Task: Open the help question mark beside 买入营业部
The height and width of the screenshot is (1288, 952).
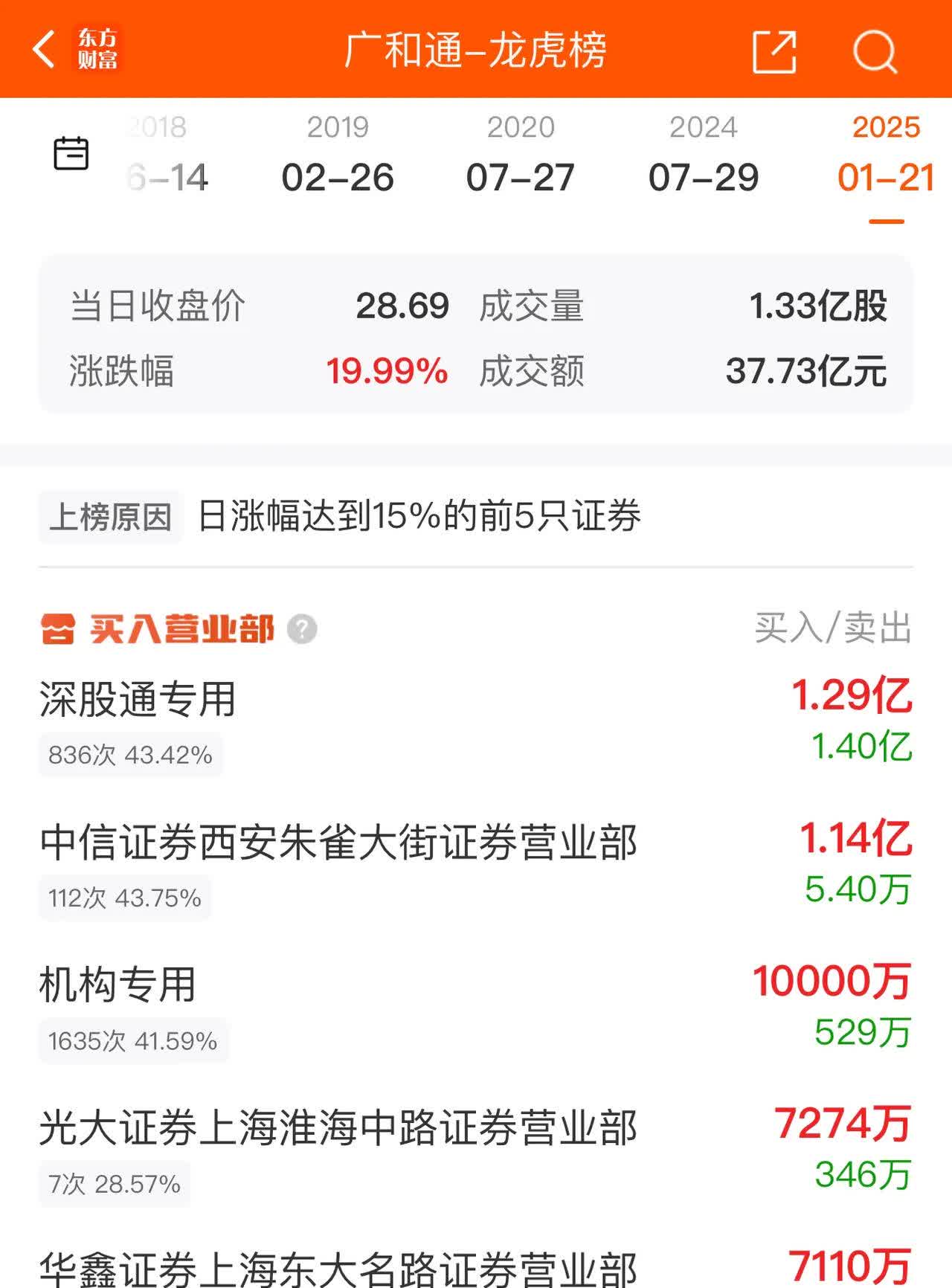Action: pos(300,631)
